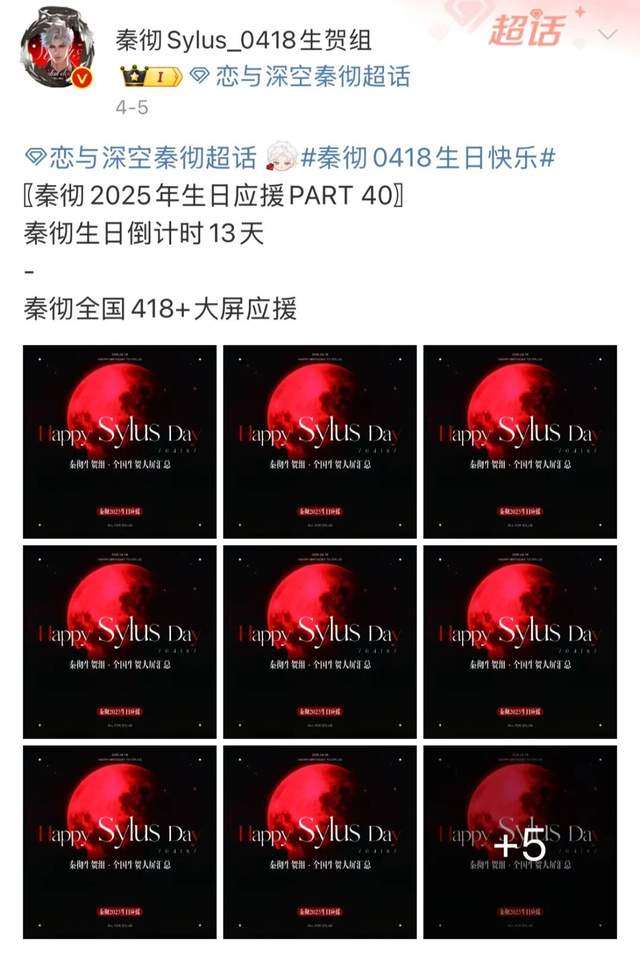Expand the post options chevron
The height and width of the screenshot is (956, 640).
(606, 33)
